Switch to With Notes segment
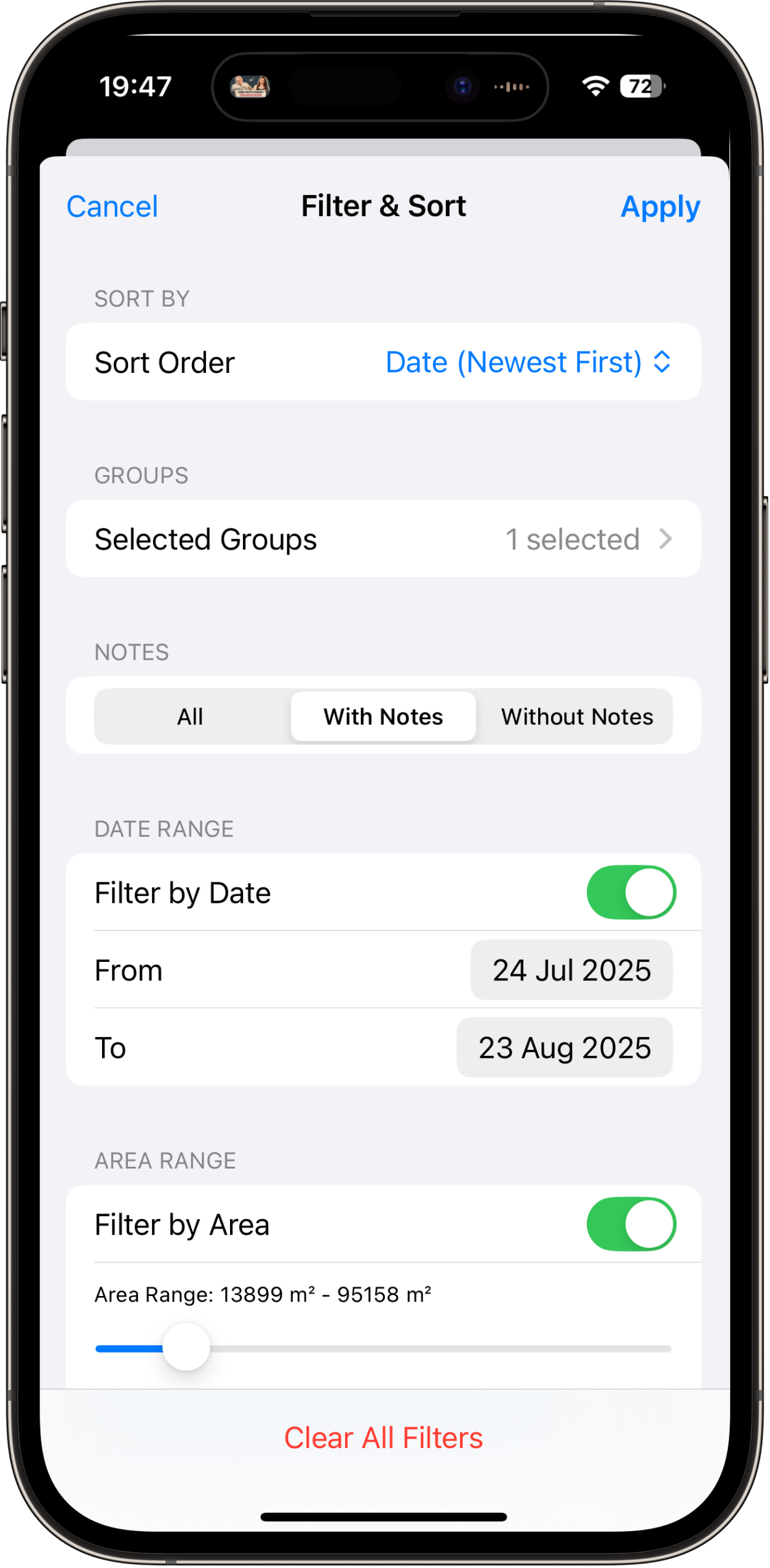Screen dimensions: 770x1568 click(383, 716)
